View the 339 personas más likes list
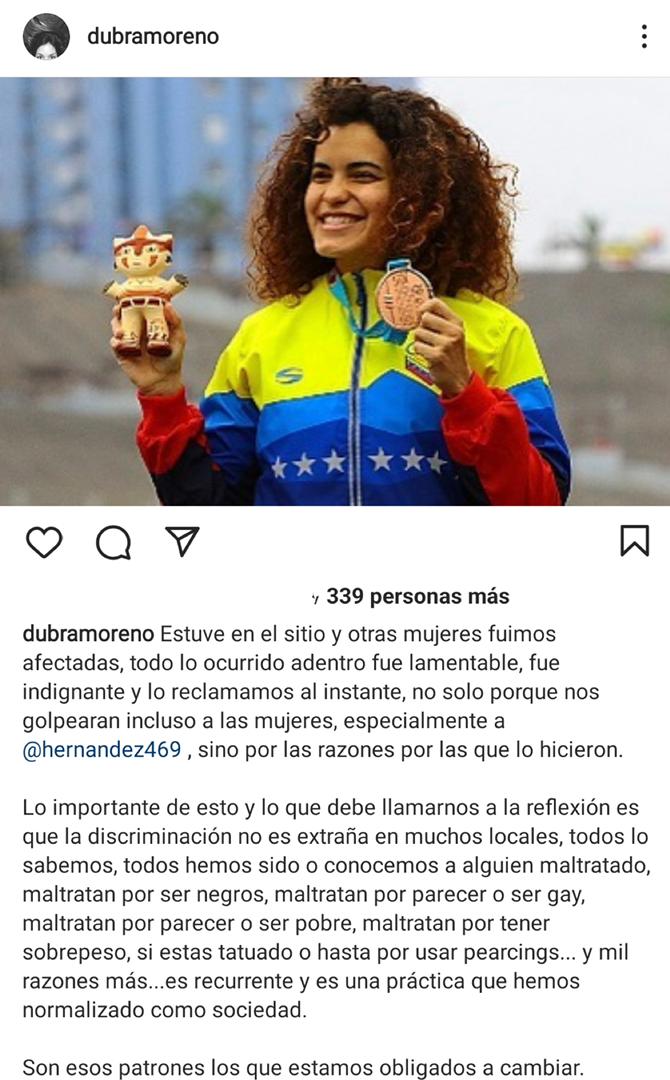 click(x=417, y=597)
